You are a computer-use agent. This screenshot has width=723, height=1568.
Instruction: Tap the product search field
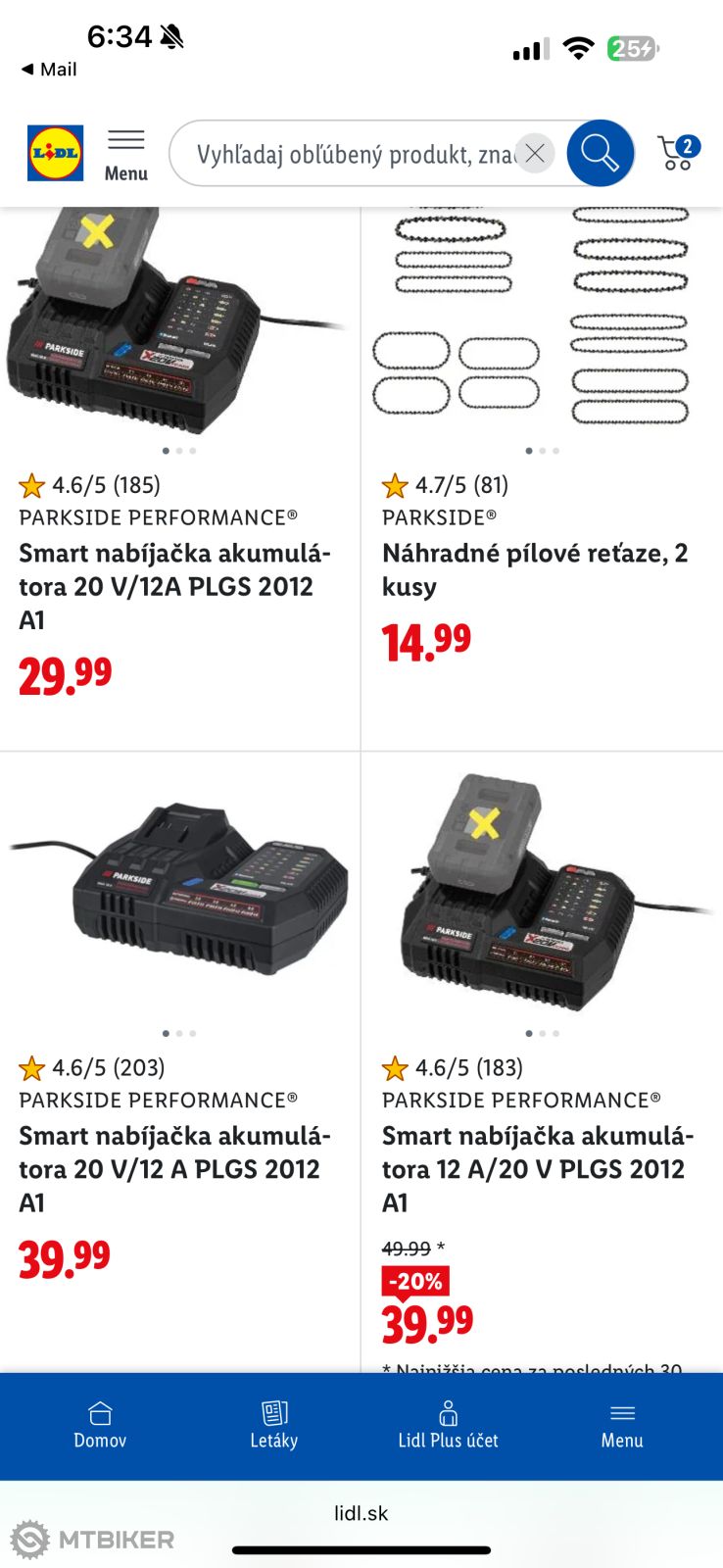353,154
